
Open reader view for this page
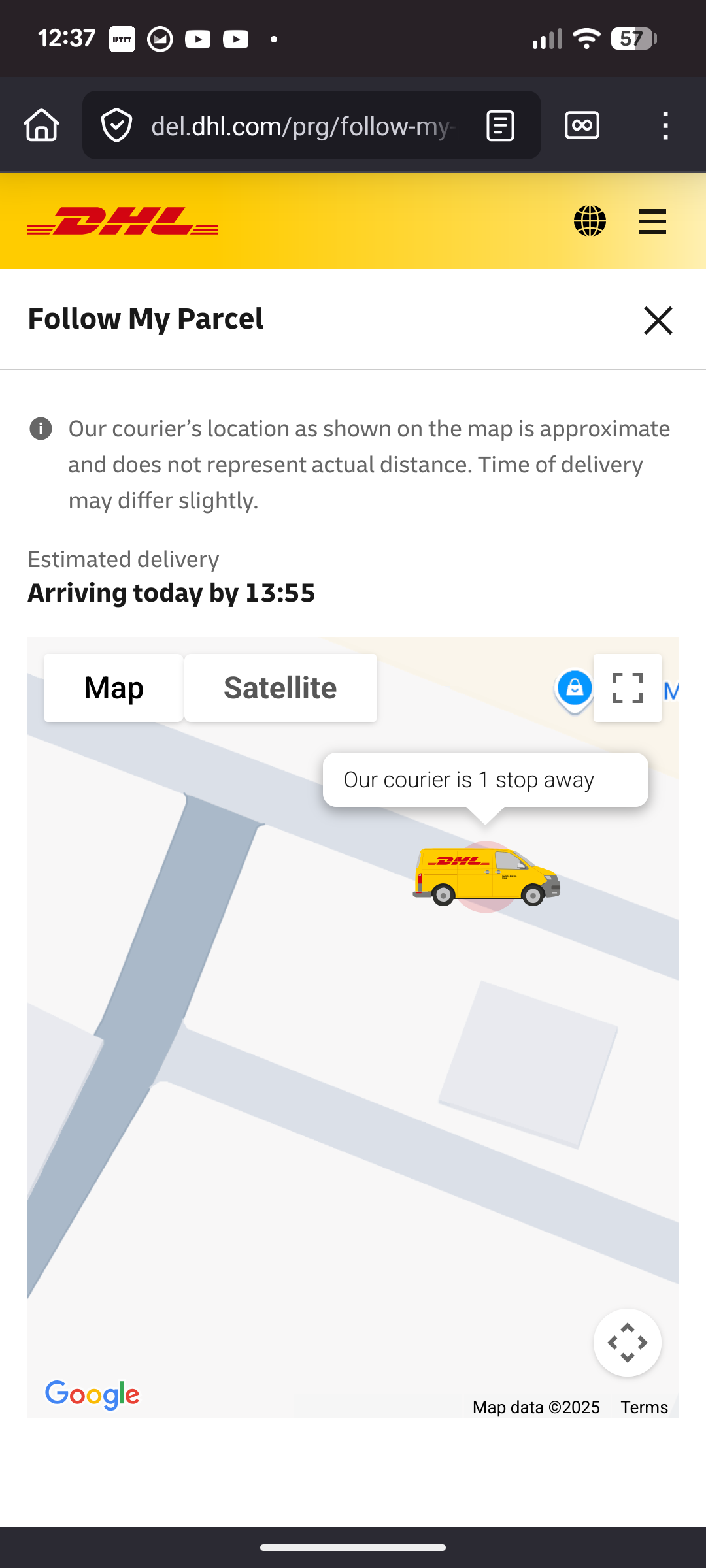tap(500, 125)
